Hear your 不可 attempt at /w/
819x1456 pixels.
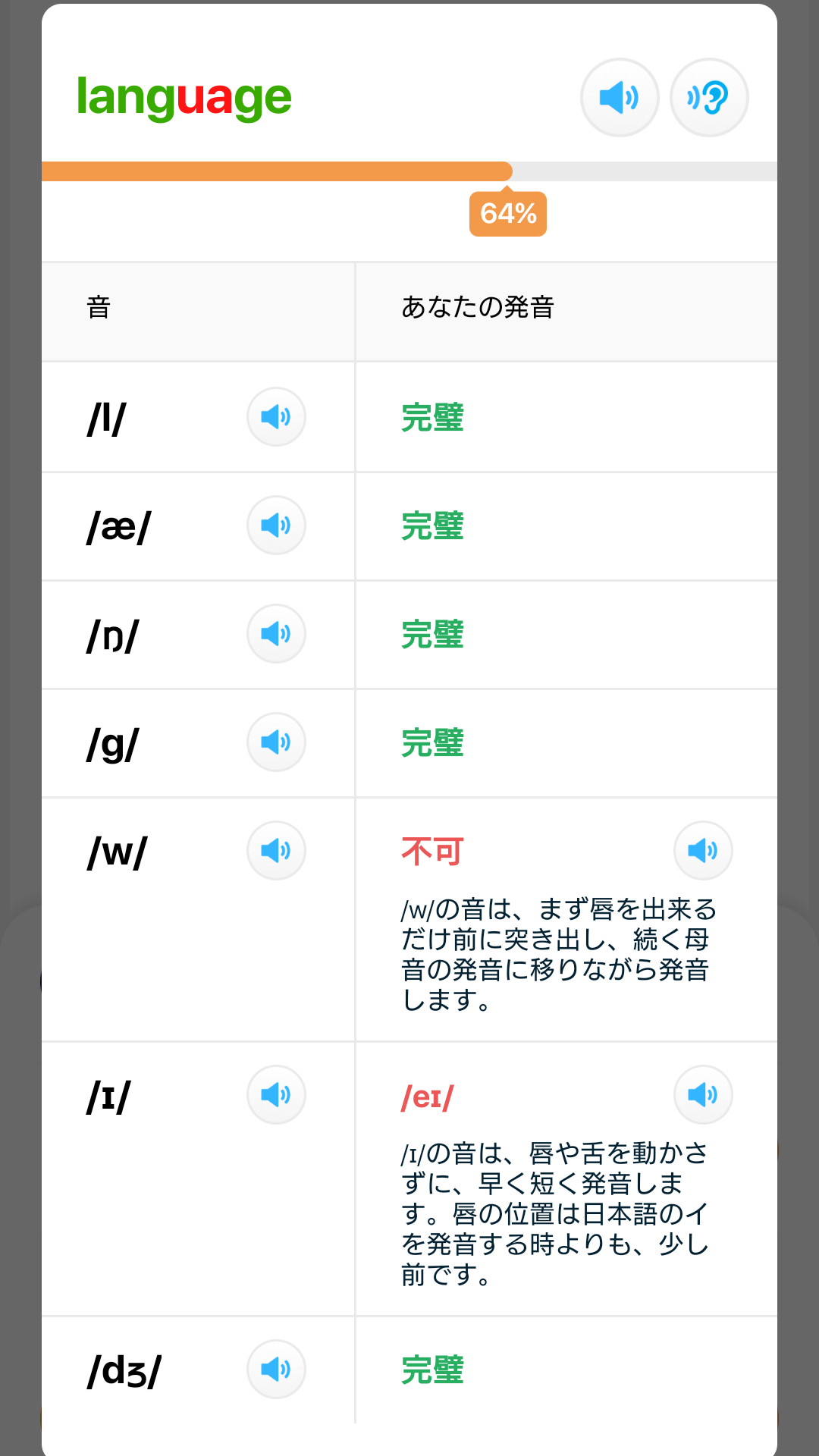[x=703, y=851]
